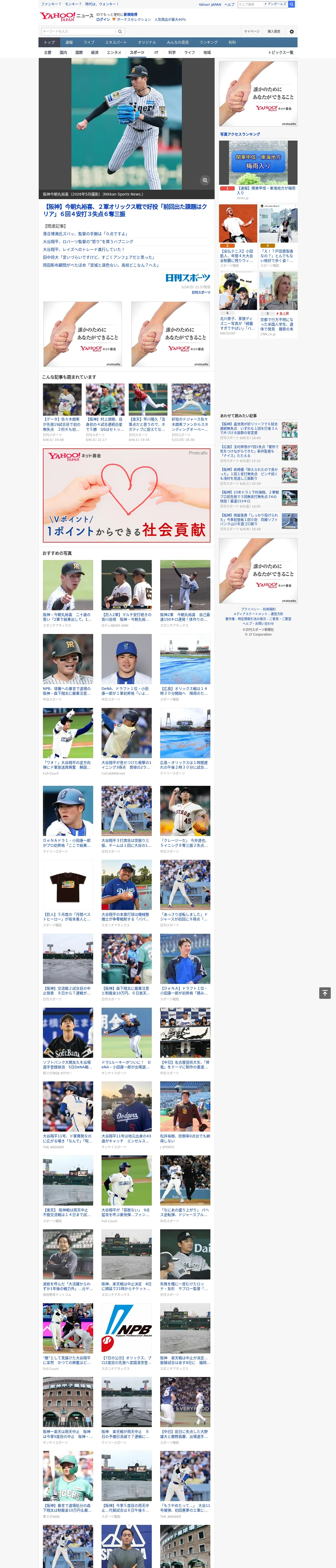Switch to the ランキング tab

coord(209,43)
